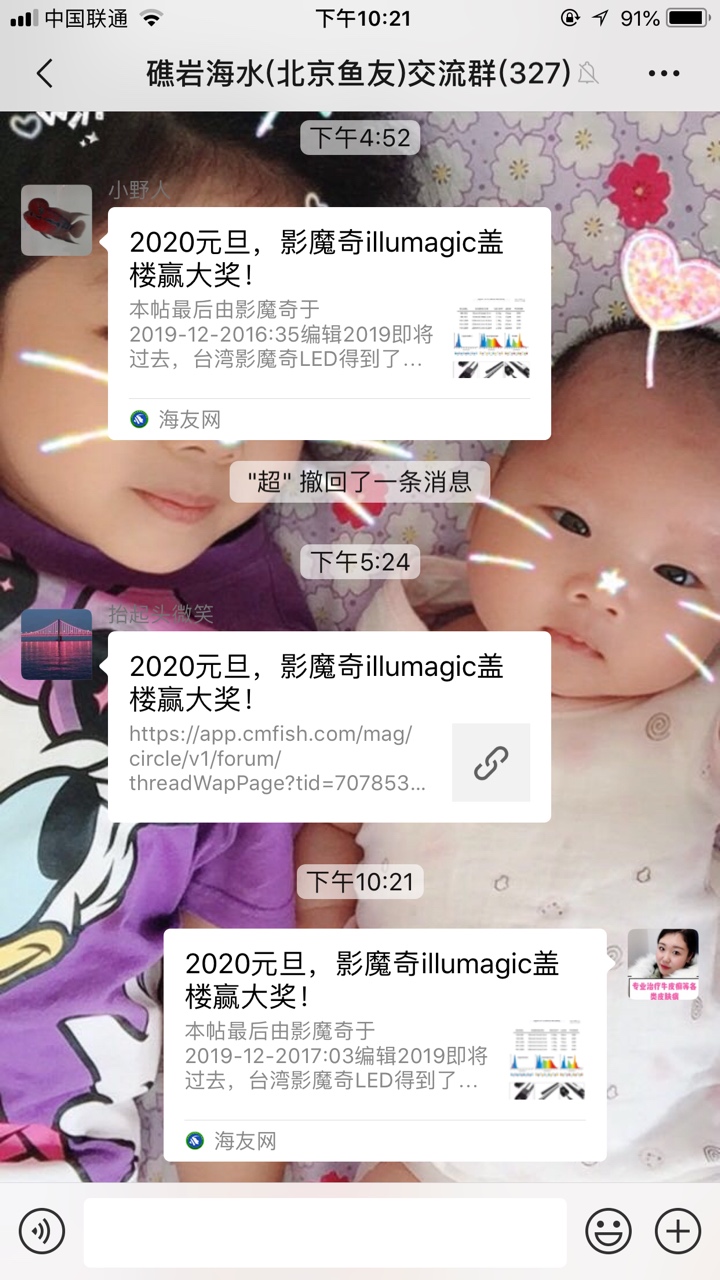View 小野人's profile avatar

coord(56,220)
